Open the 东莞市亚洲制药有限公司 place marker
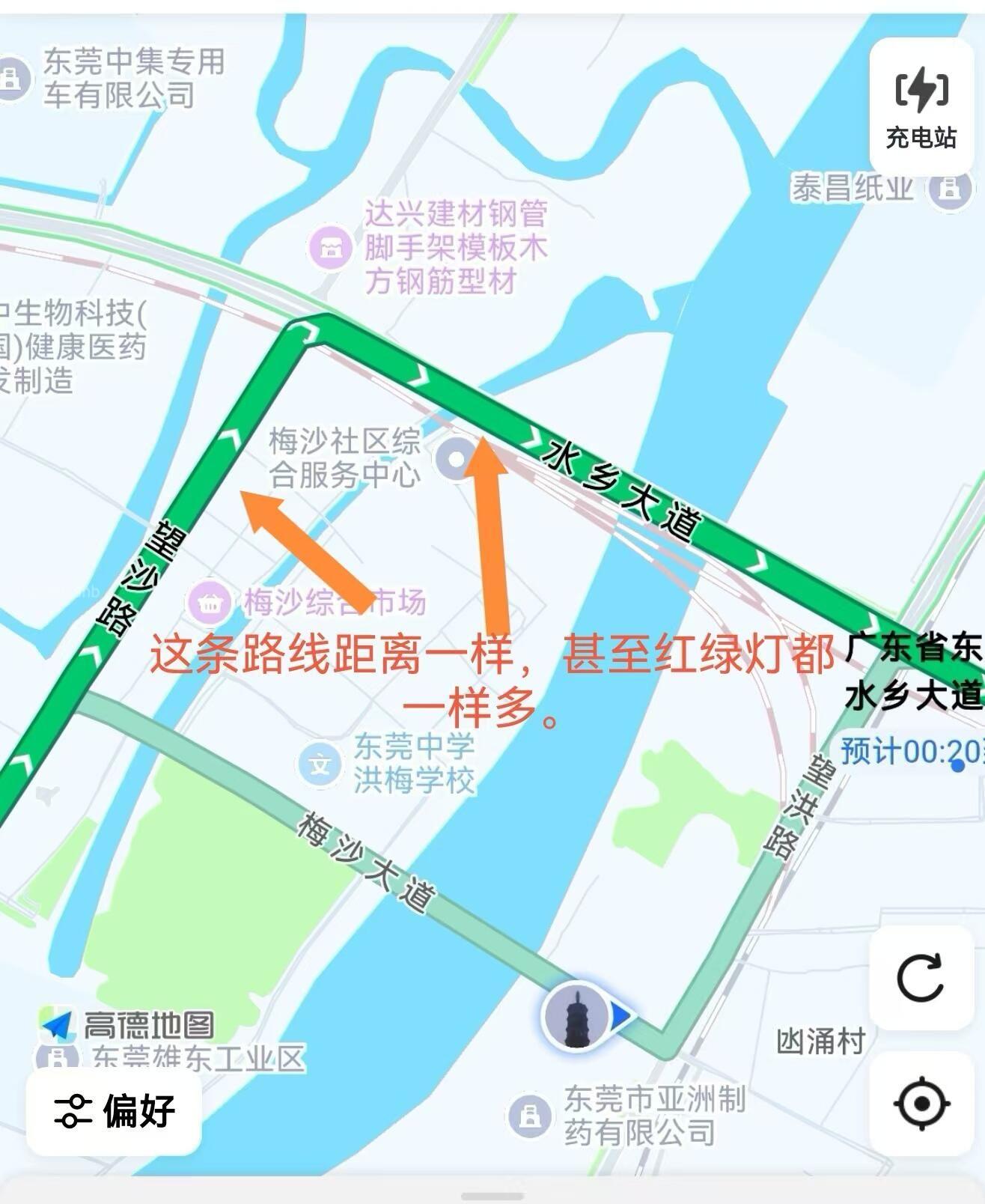This screenshot has height=1204, width=985. [529, 1116]
